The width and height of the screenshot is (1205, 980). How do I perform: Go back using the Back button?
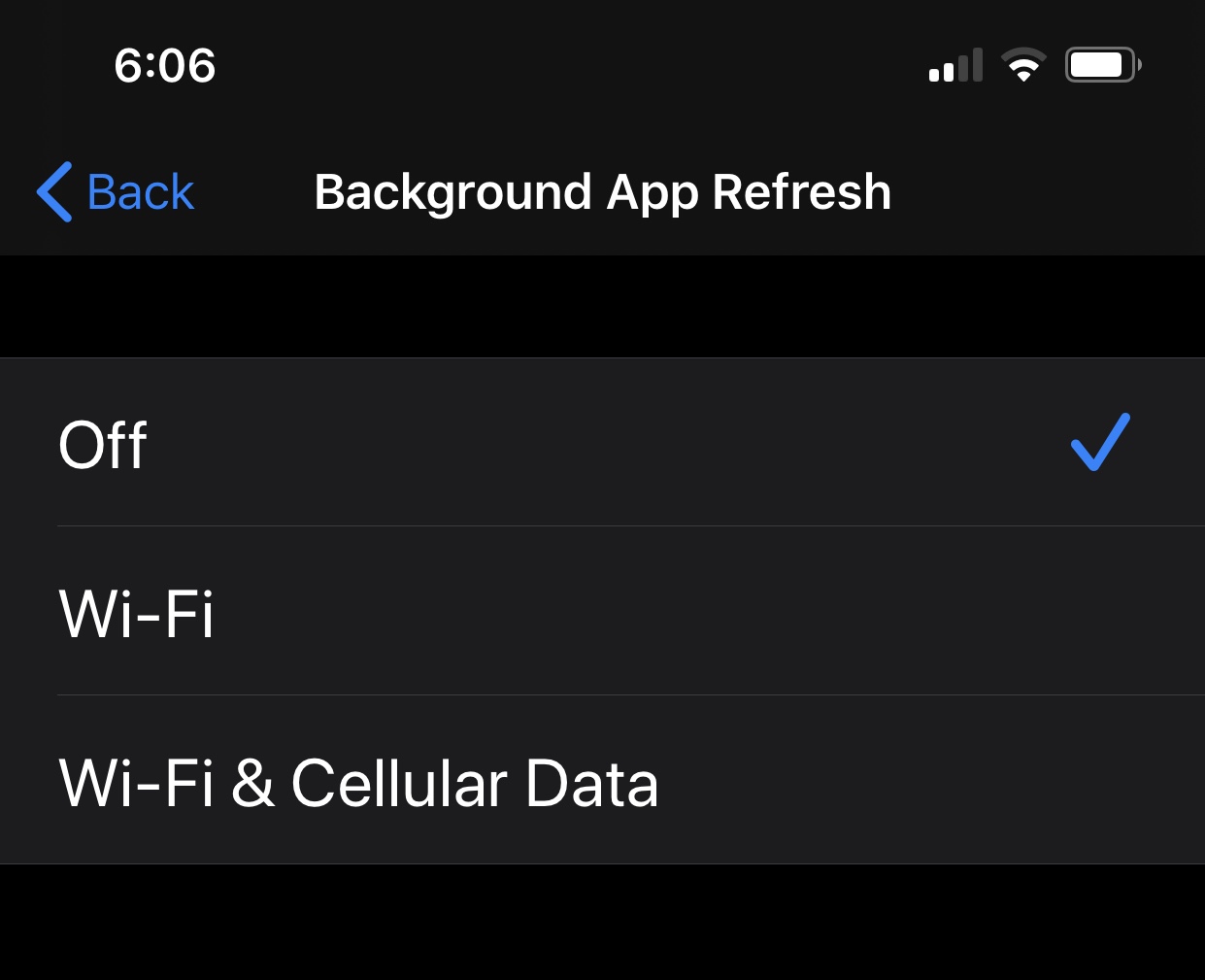click(116, 191)
